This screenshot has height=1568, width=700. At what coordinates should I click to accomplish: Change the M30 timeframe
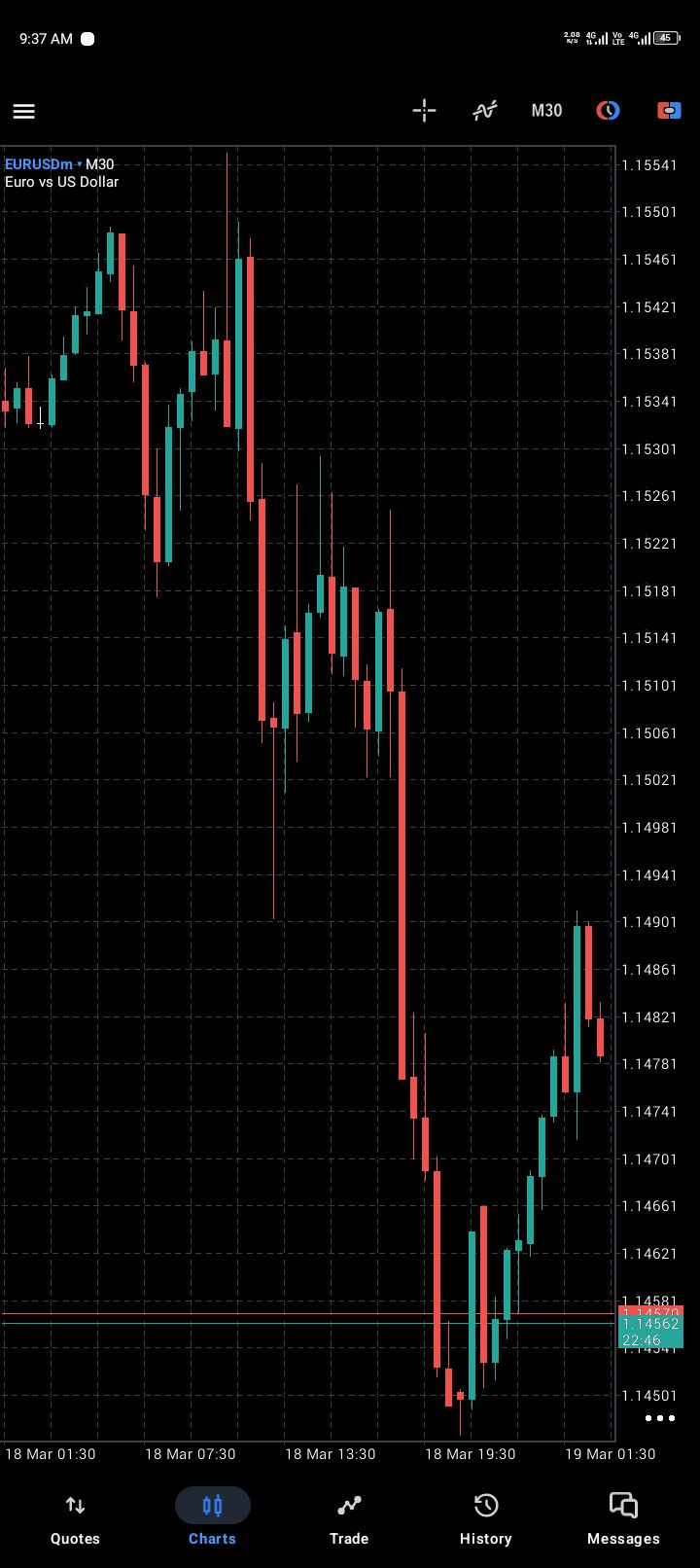pyautogui.click(x=546, y=111)
